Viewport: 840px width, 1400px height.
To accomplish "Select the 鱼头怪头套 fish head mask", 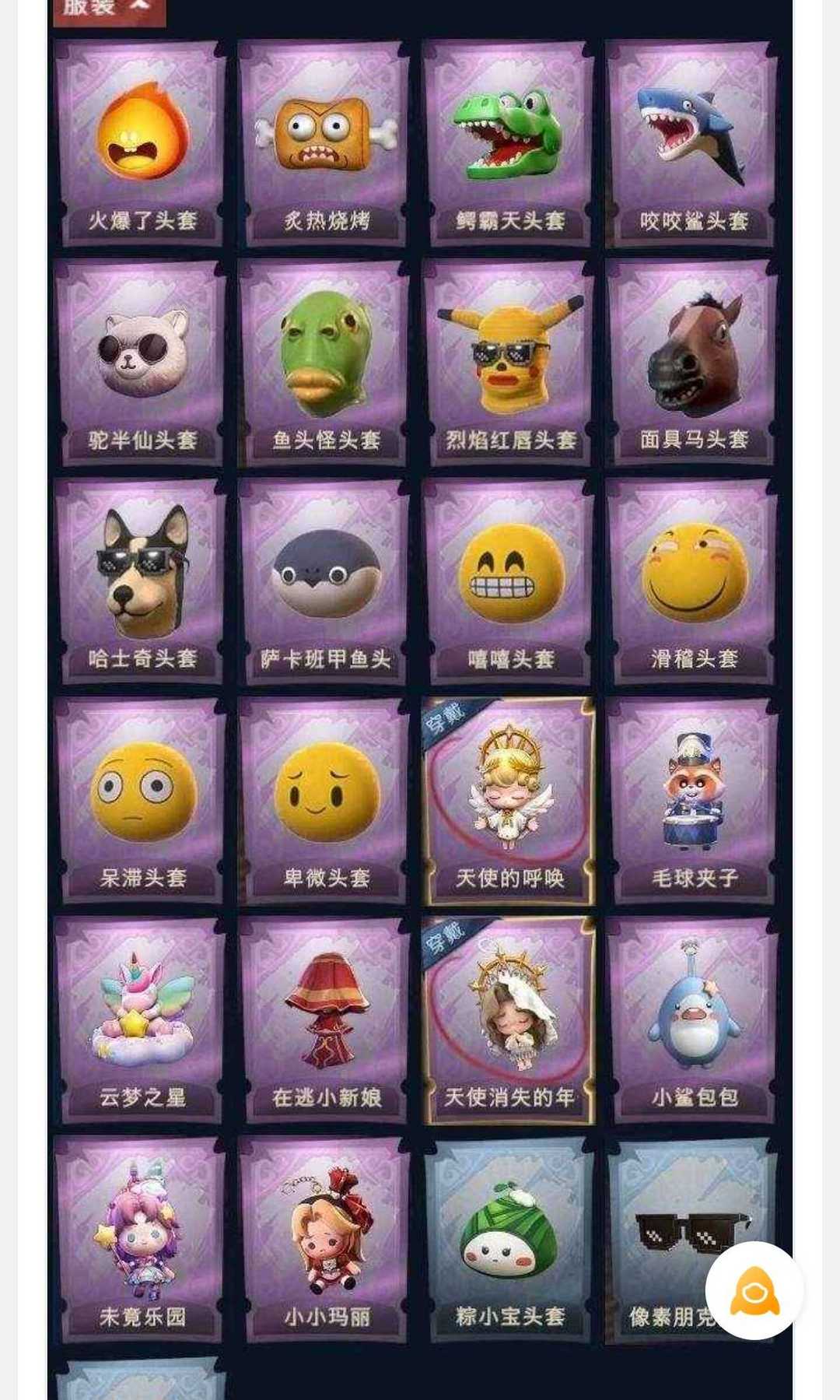I will (x=324, y=362).
